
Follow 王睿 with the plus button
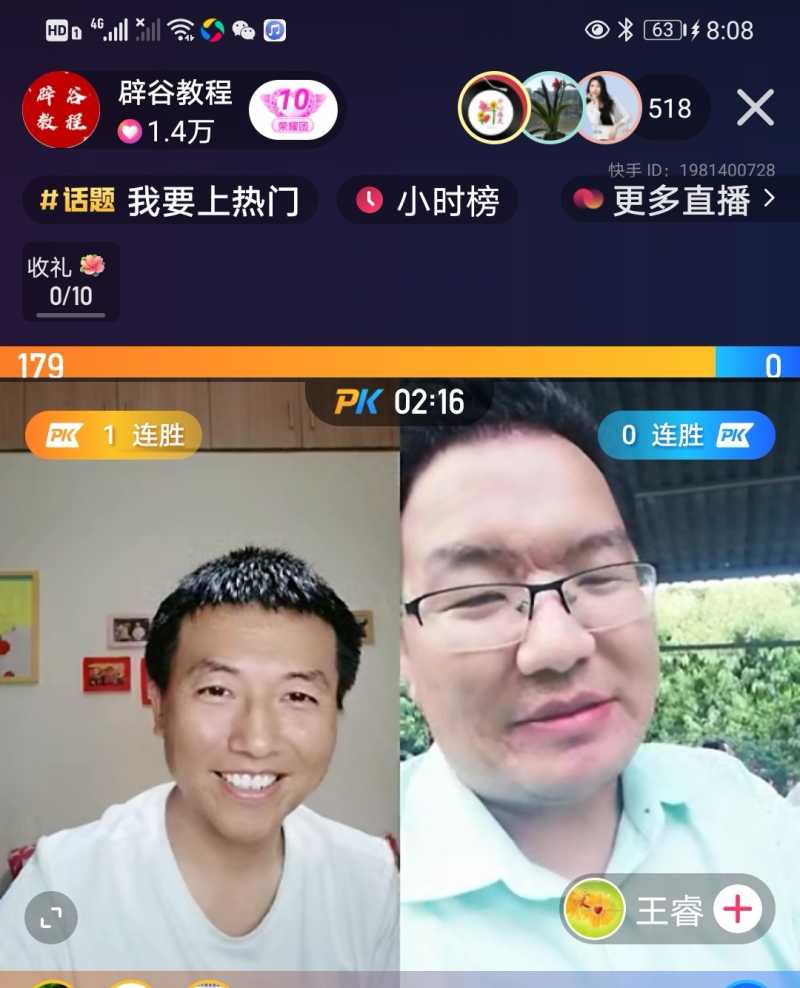737,909
